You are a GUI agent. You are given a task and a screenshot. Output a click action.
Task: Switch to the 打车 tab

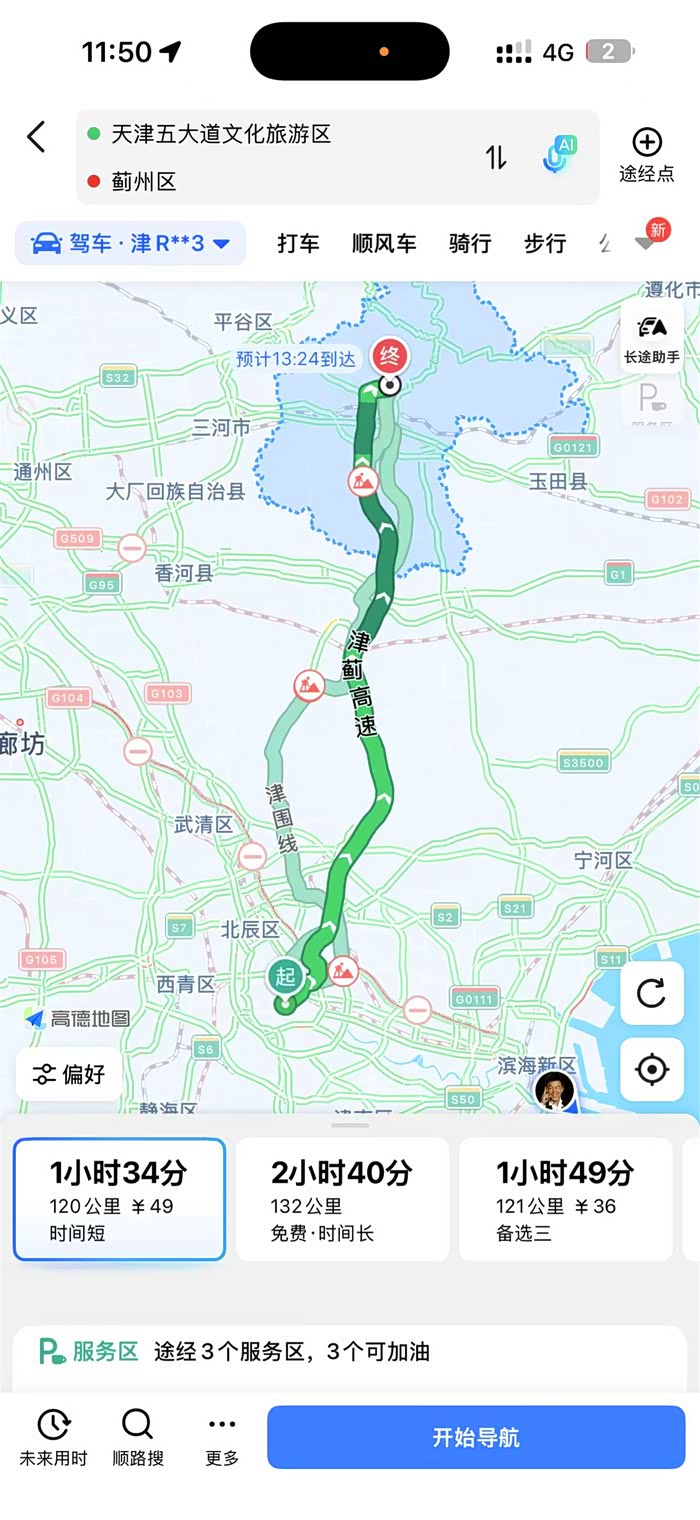click(x=298, y=243)
